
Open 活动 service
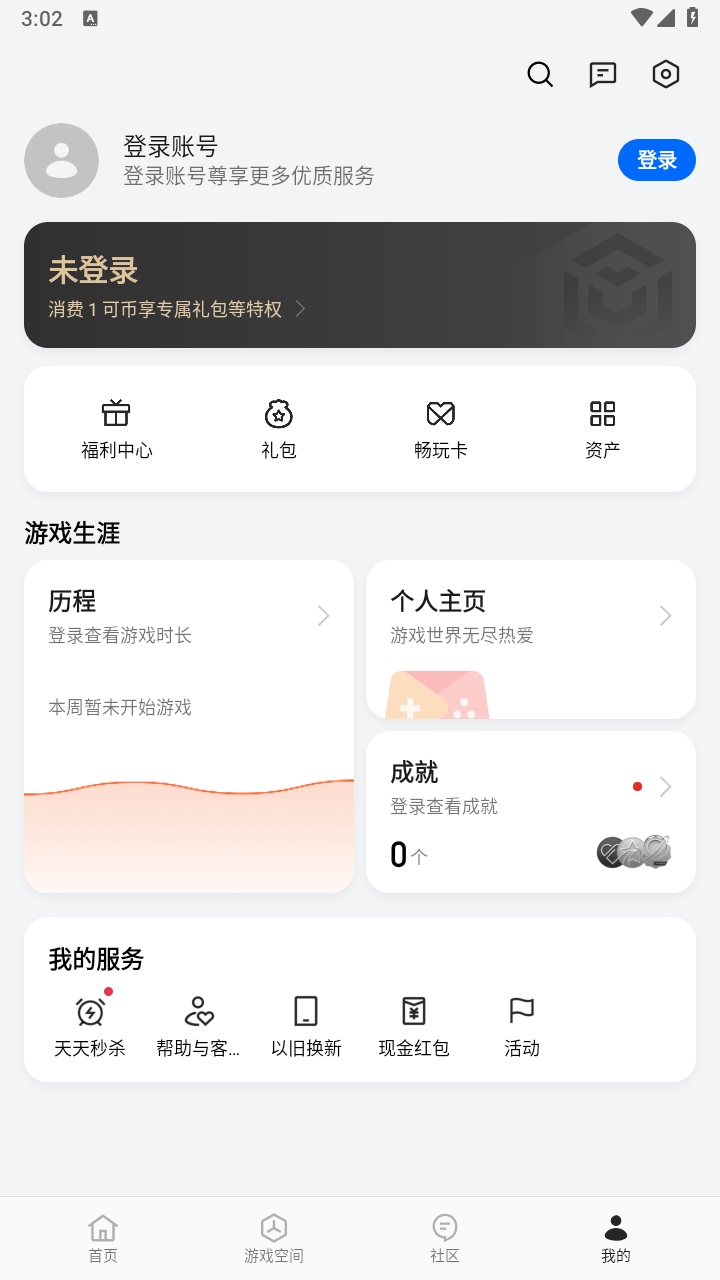click(x=522, y=1026)
